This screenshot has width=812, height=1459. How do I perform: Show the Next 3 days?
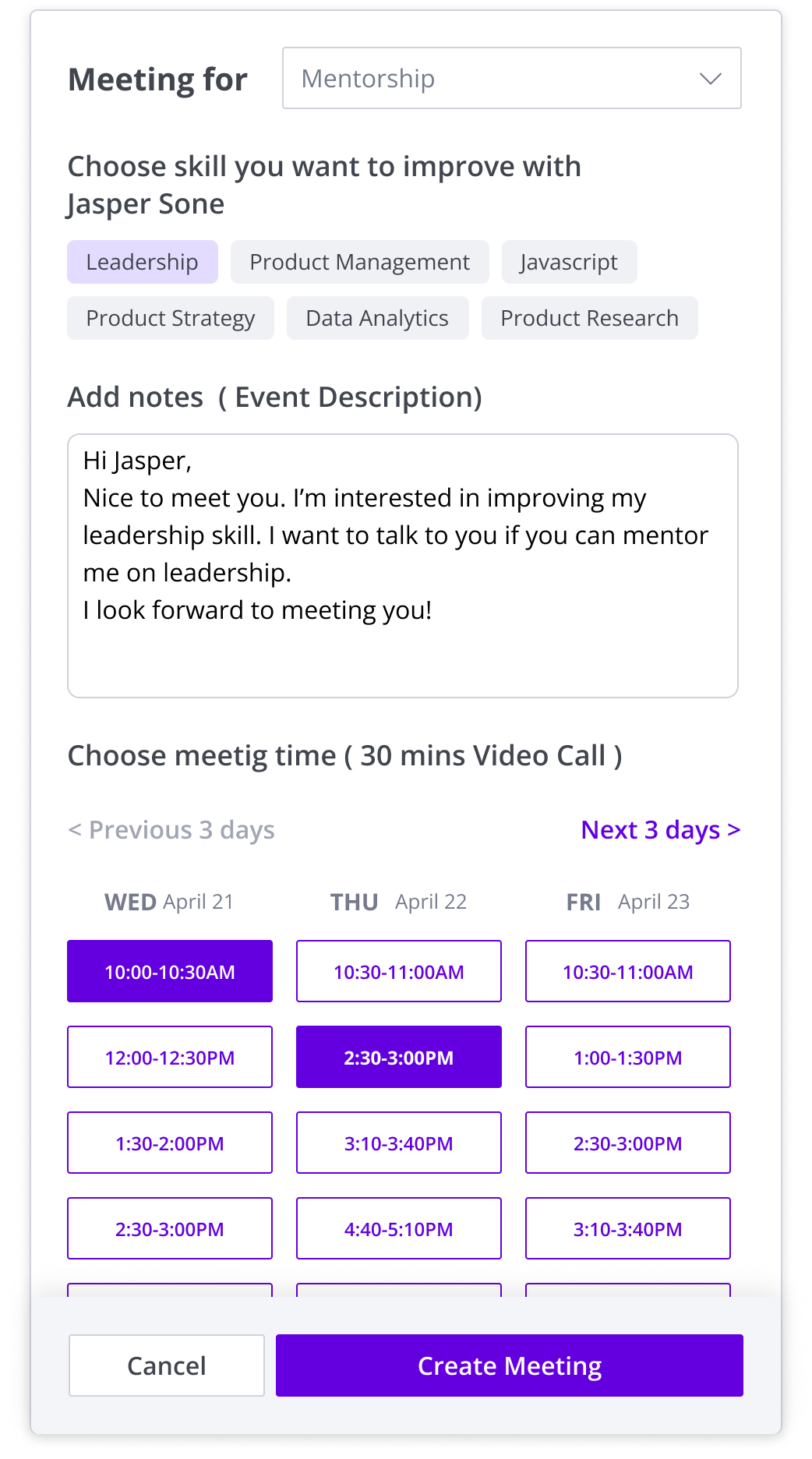click(x=660, y=830)
